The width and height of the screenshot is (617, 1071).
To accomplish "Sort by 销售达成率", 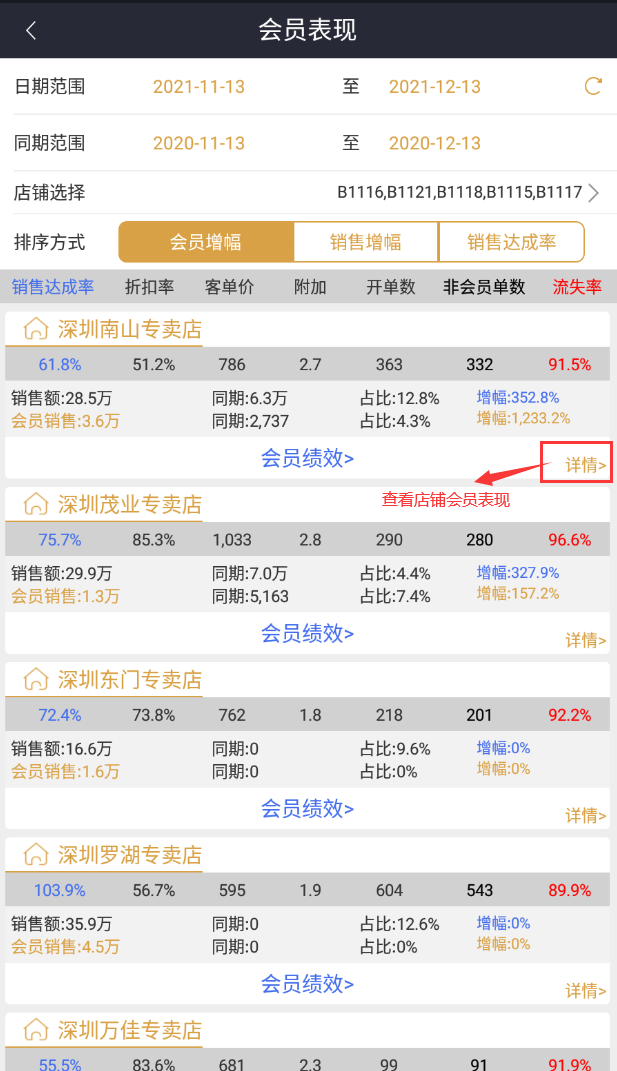I will [x=511, y=242].
